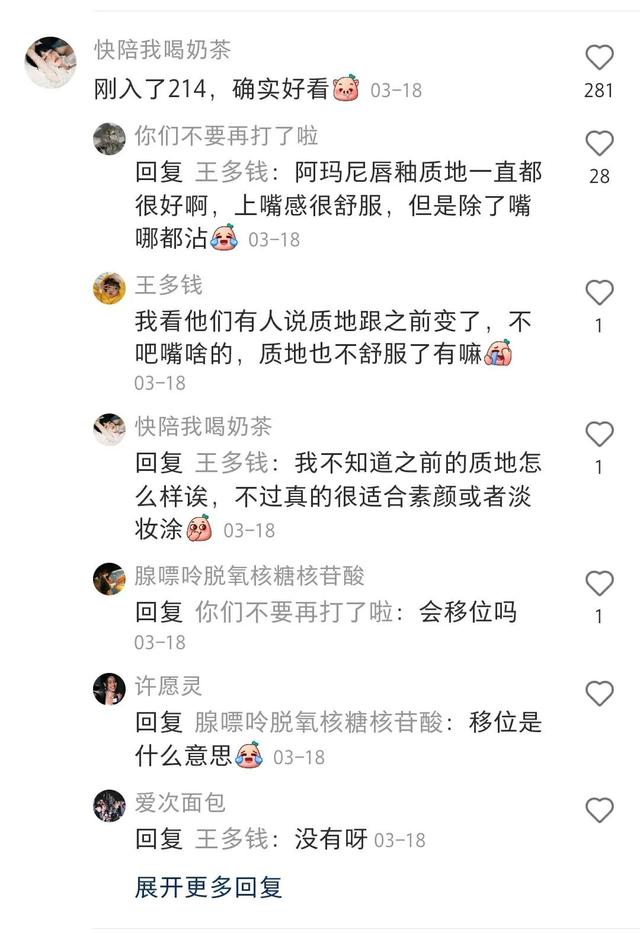
Task: Like 爱次面包's reply 没有呀
Action: click(599, 810)
